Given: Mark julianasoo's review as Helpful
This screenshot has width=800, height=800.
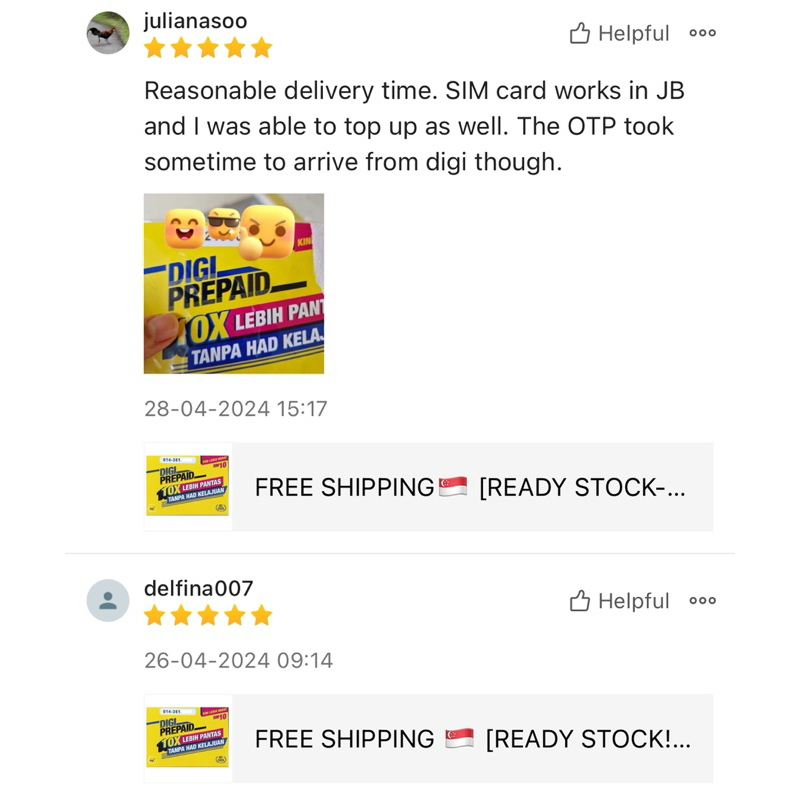Looking at the screenshot, I should pos(619,34).
